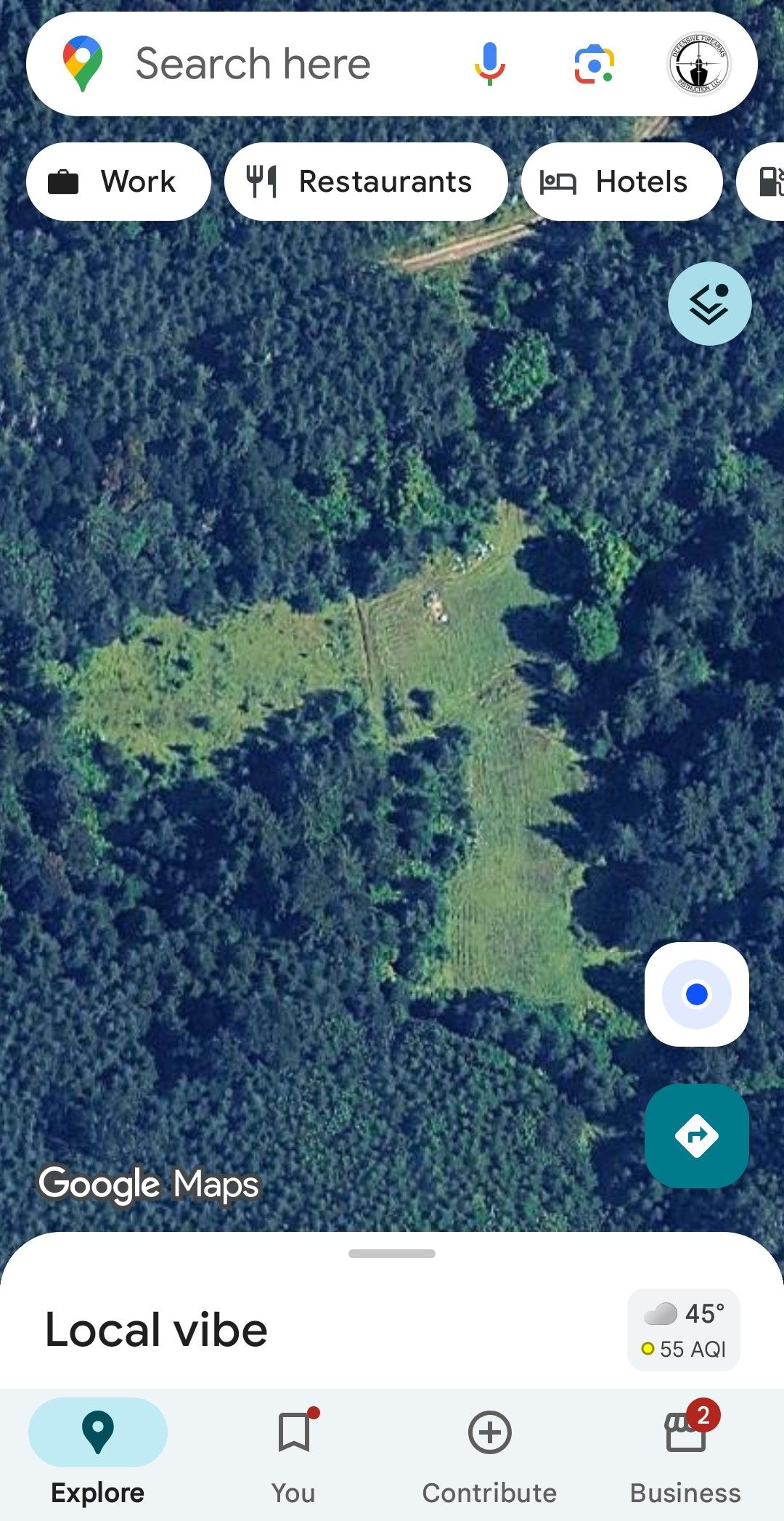Start voice search with the microphone
This screenshot has width=784, height=1521.
[490, 64]
